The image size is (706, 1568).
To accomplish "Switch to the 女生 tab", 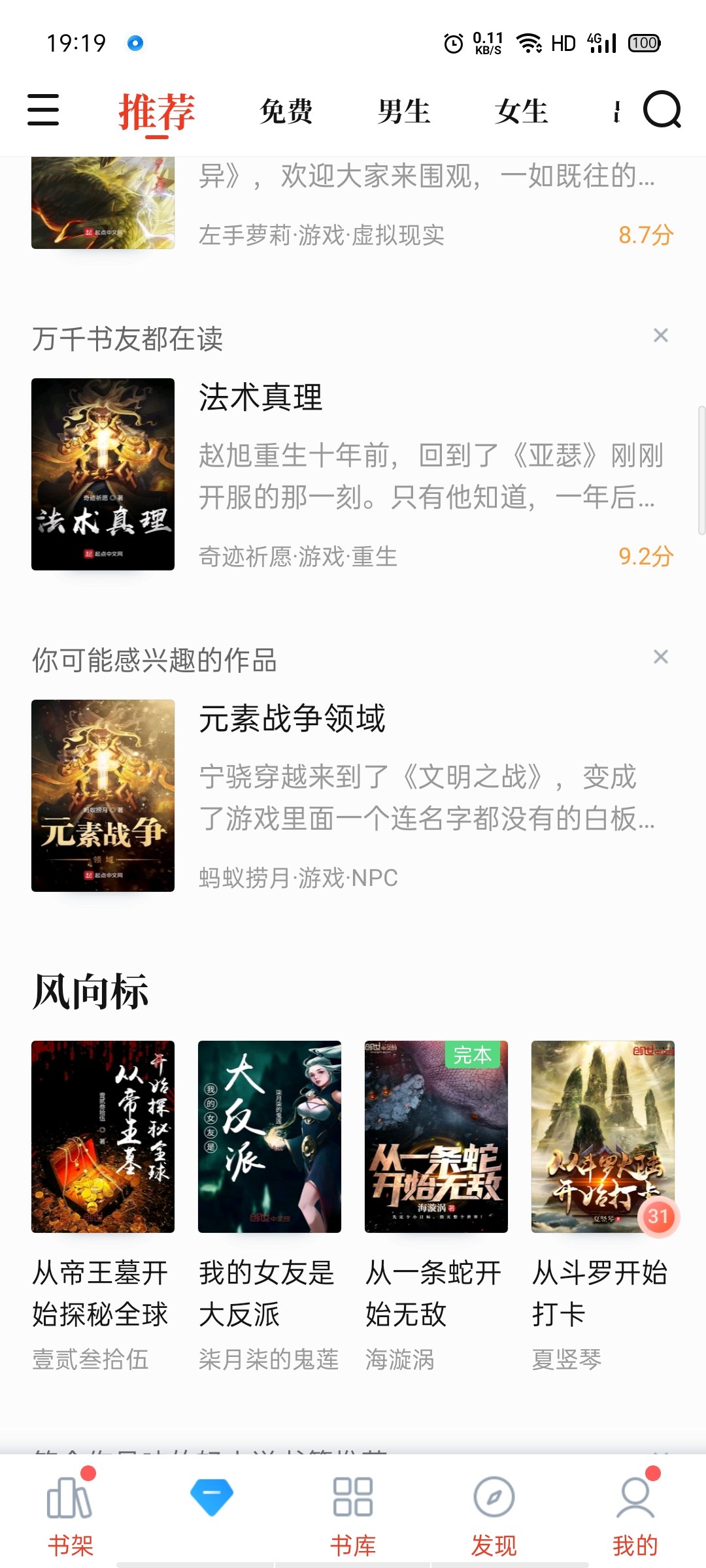I will coord(521,111).
